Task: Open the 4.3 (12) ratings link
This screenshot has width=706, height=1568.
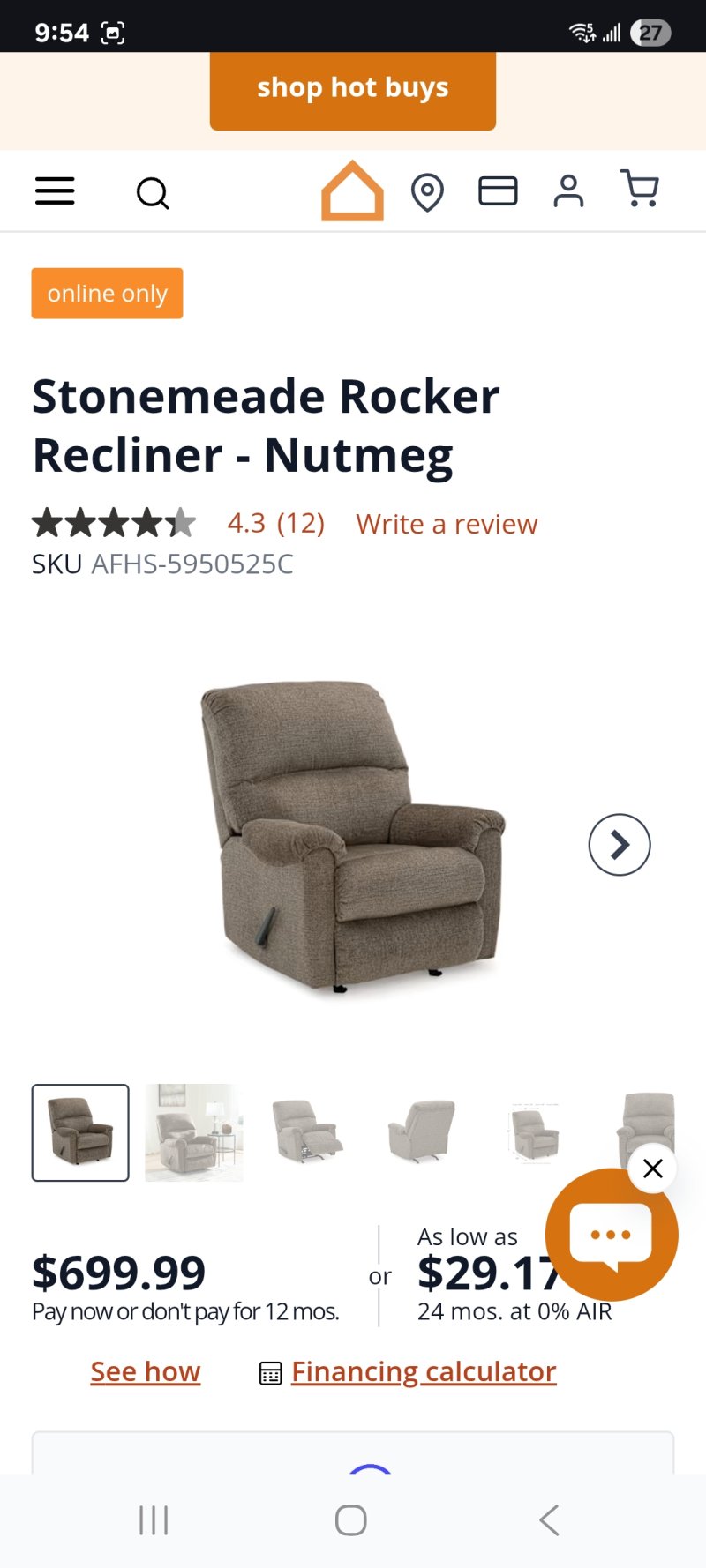Action: [x=275, y=524]
